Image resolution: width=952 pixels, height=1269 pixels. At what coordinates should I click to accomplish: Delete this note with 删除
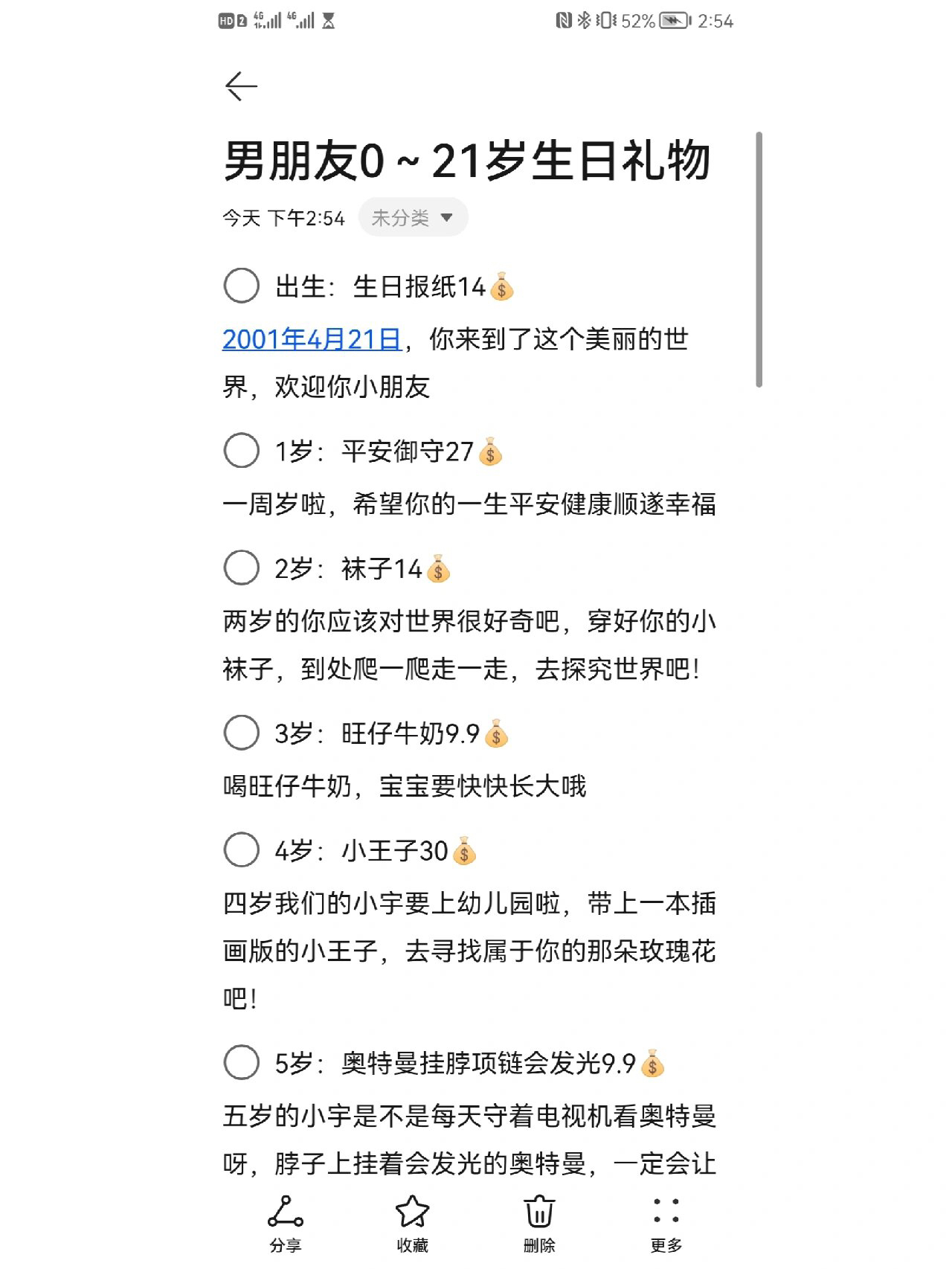click(539, 1223)
